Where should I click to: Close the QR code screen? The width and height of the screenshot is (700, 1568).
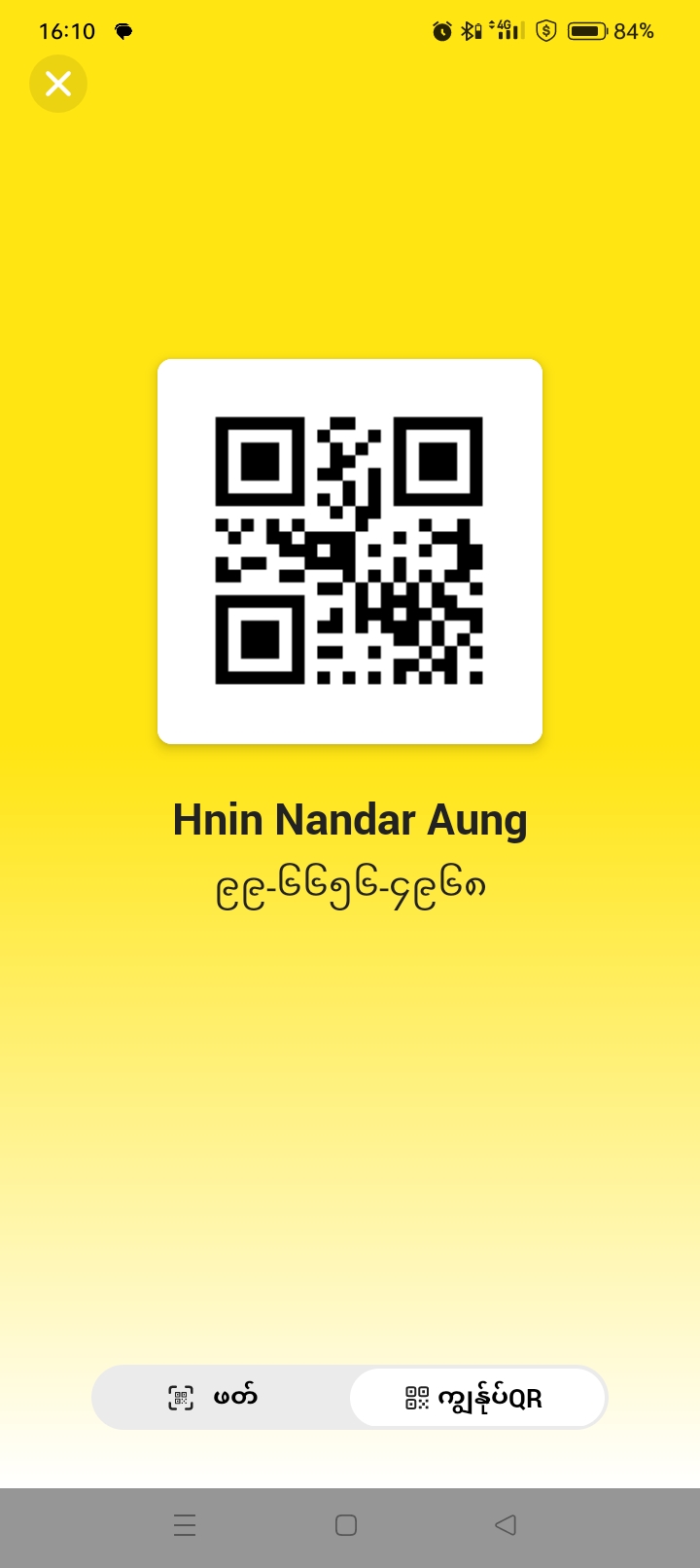tap(58, 85)
